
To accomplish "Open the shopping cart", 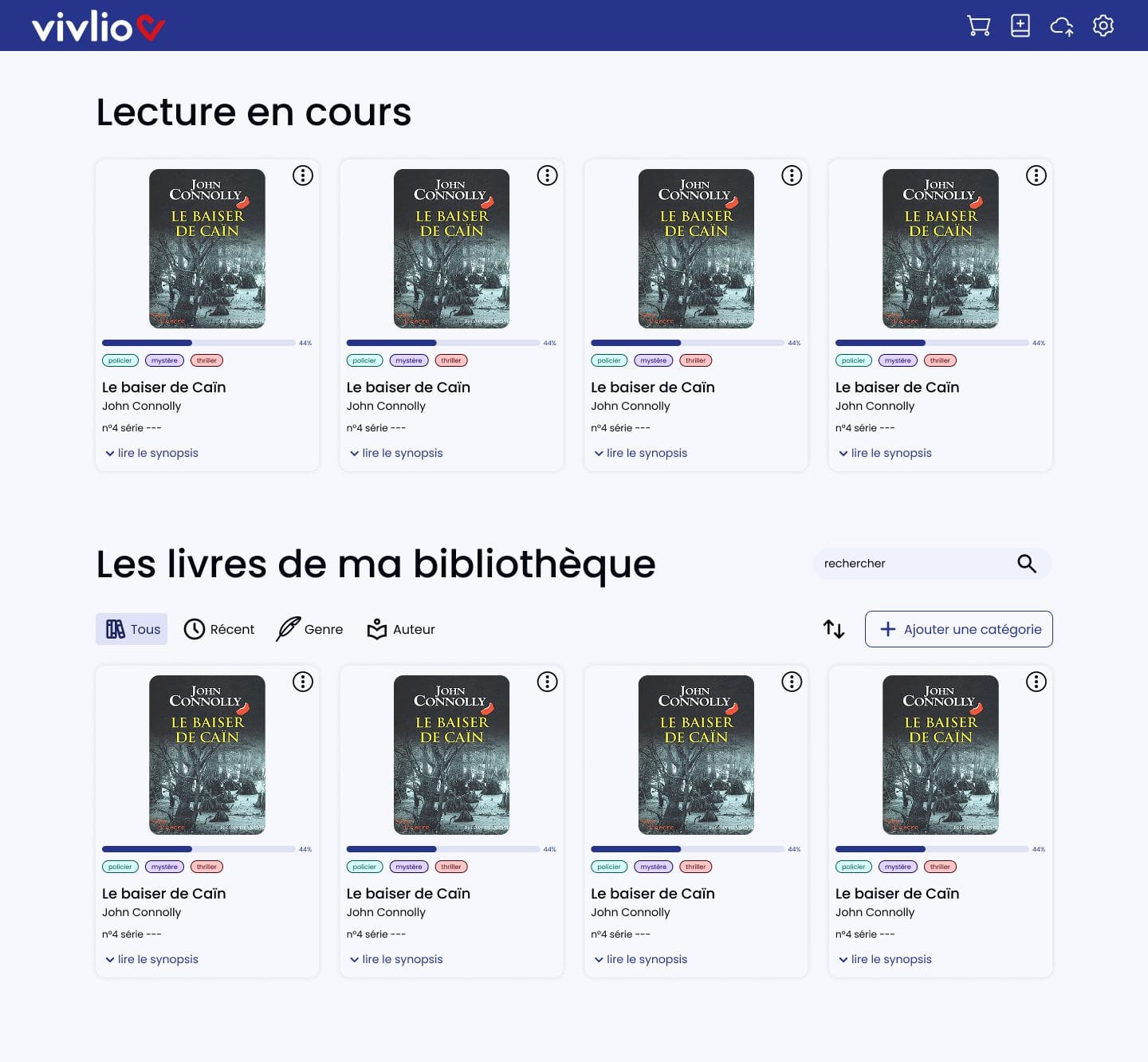I will point(978,26).
